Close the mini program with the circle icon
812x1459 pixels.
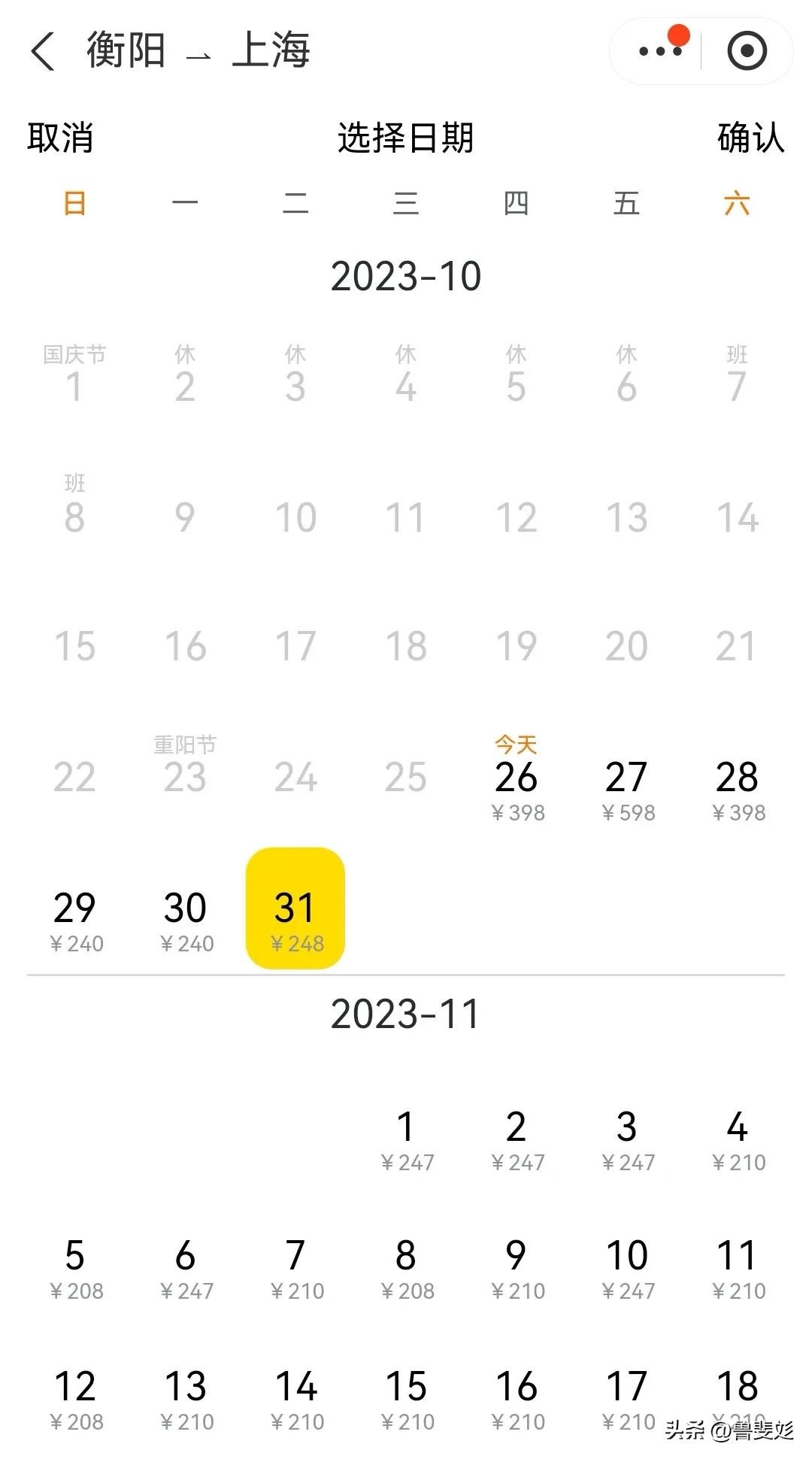point(747,51)
